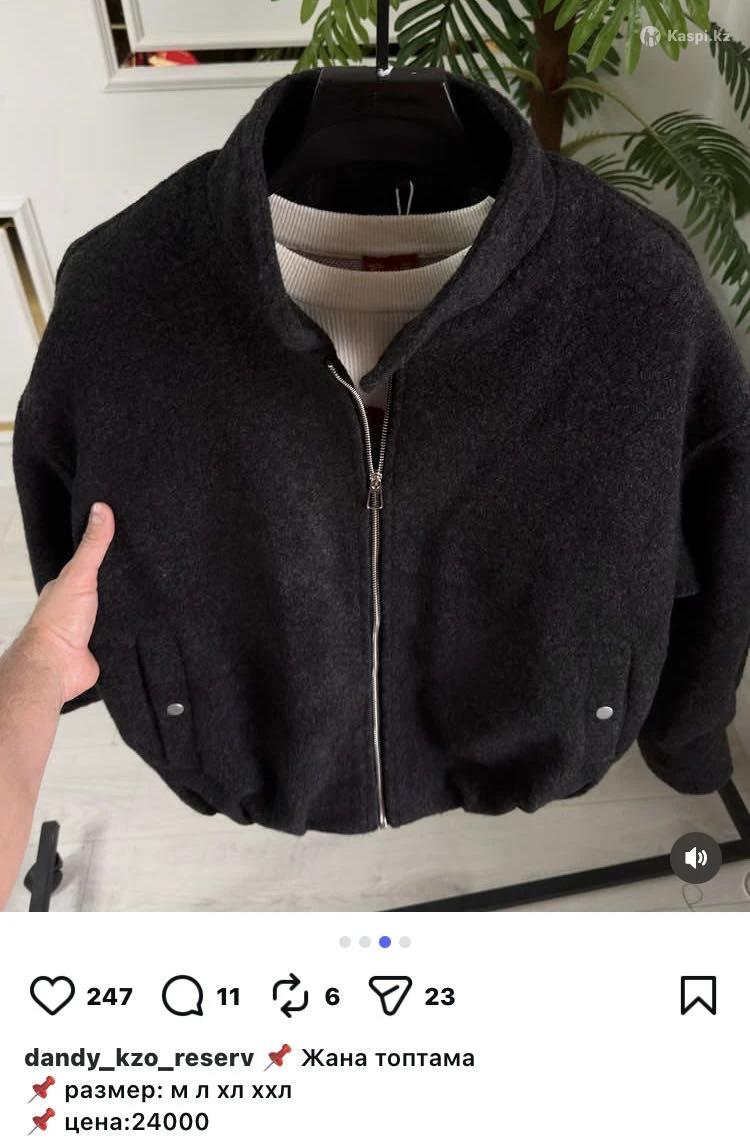Repost this jacket post

click(290, 996)
